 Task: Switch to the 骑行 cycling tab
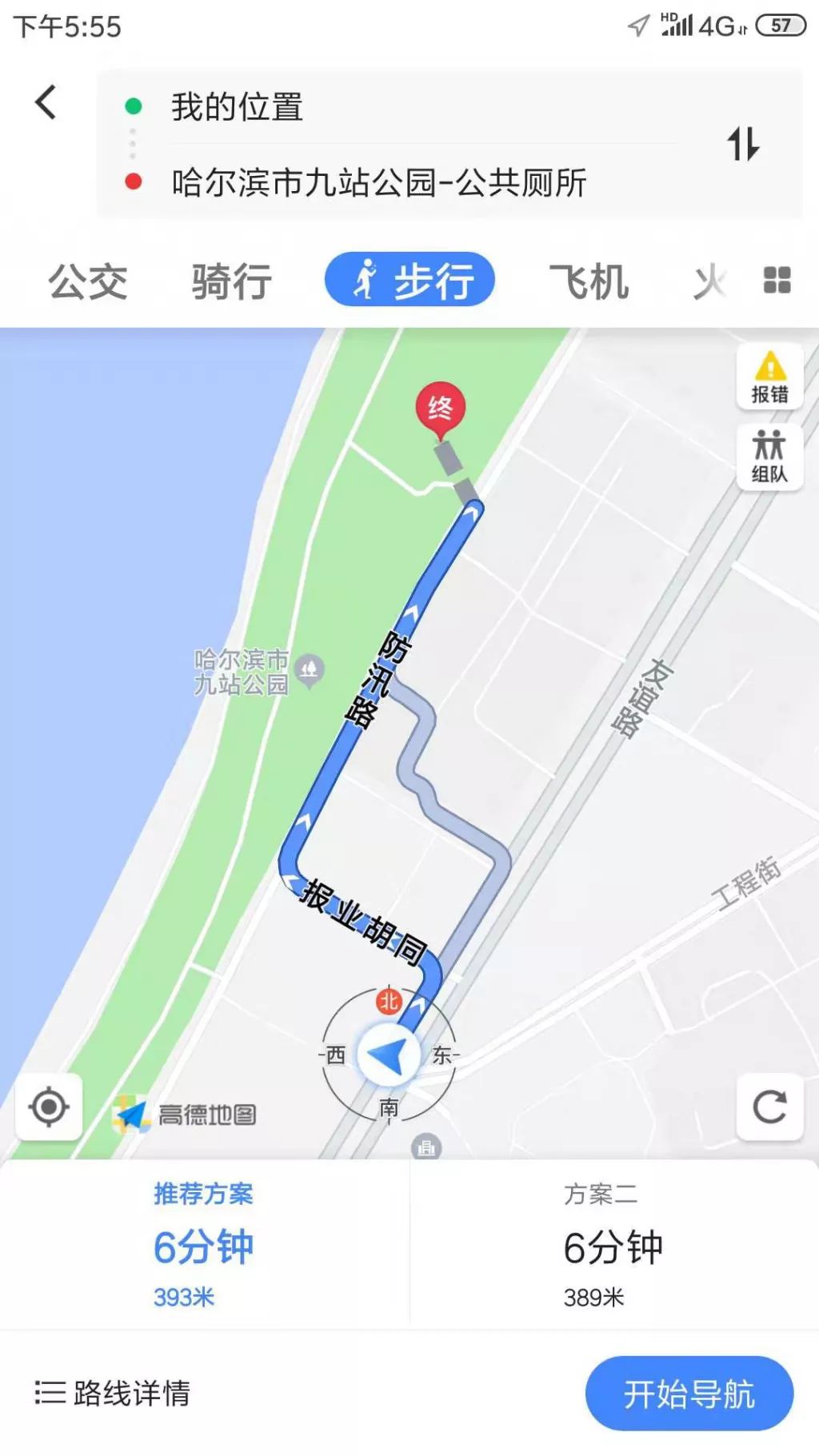click(x=232, y=281)
